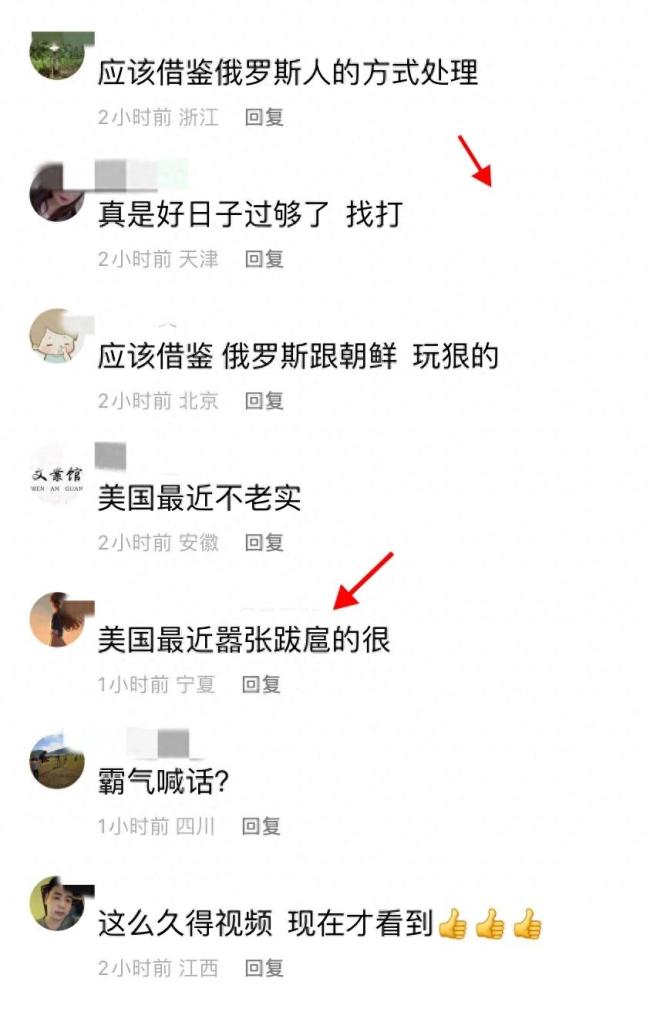Reply to the 美国最近不老实 comment
This screenshot has height=1012, width=650.
coord(265,543)
